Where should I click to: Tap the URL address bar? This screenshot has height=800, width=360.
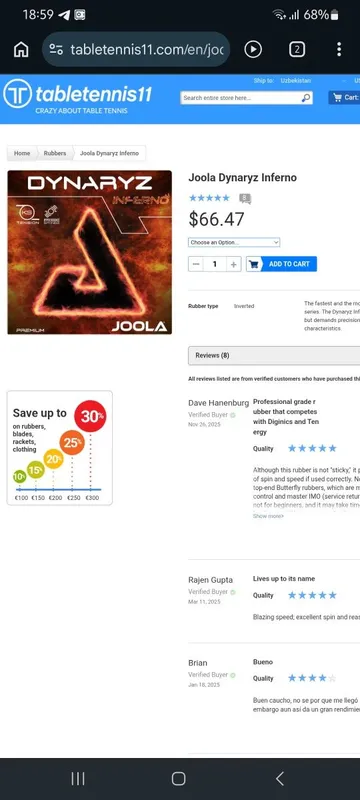(x=136, y=49)
